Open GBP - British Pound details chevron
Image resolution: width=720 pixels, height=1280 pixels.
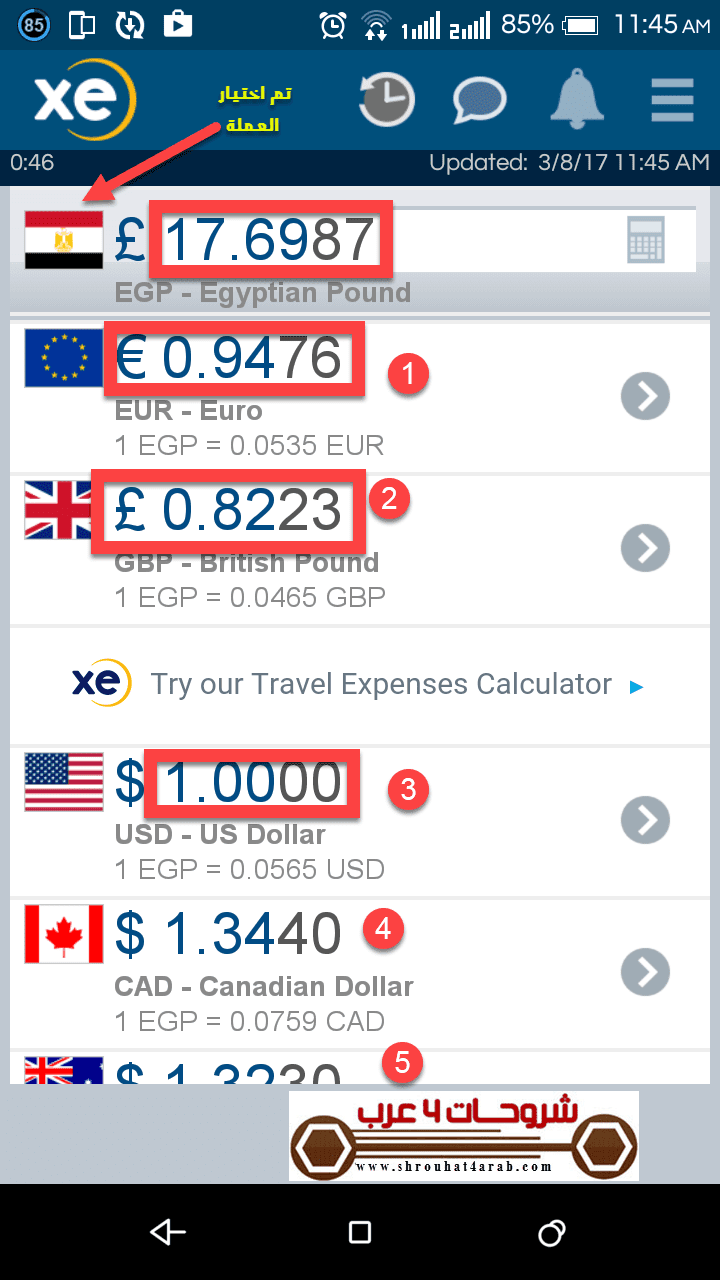(x=646, y=548)
